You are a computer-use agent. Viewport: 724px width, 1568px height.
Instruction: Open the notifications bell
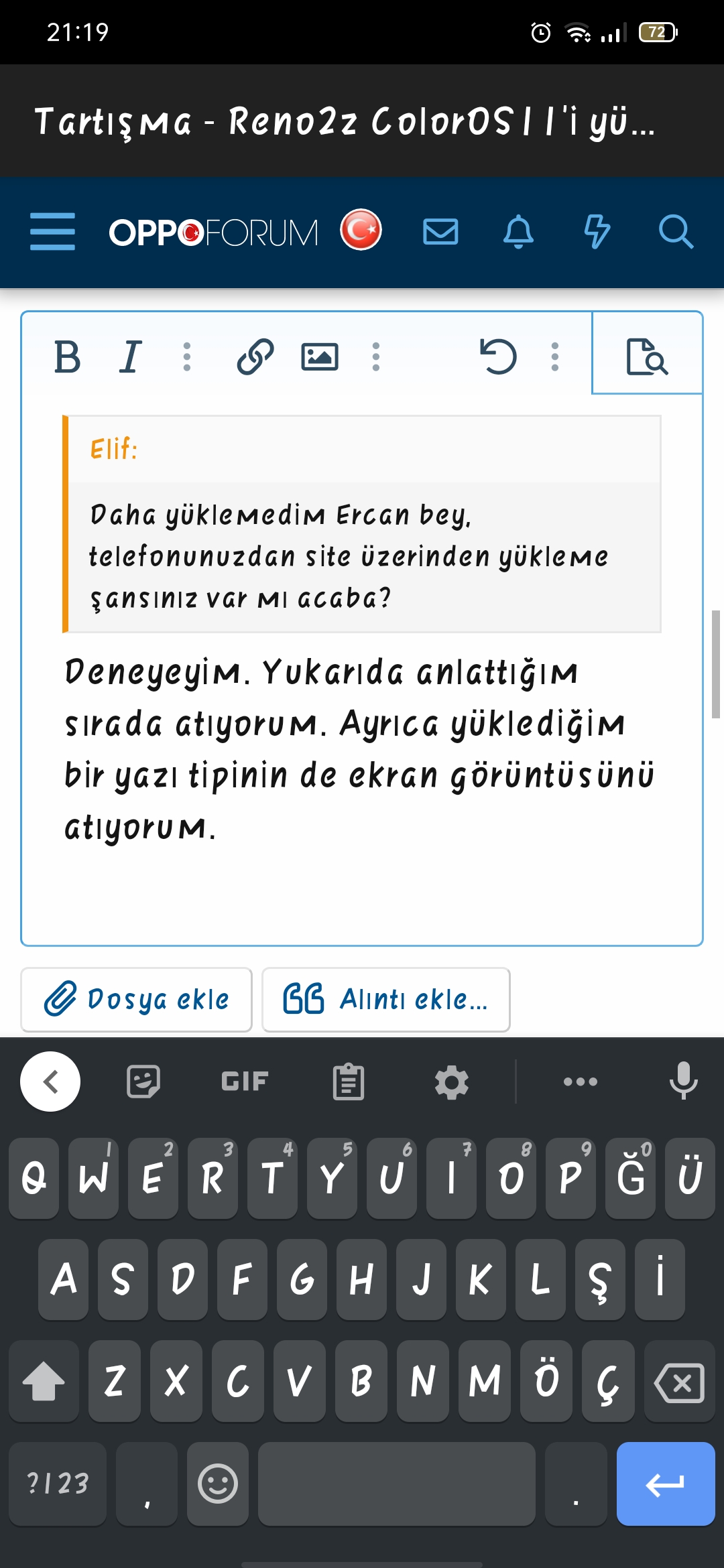(518, 232)
